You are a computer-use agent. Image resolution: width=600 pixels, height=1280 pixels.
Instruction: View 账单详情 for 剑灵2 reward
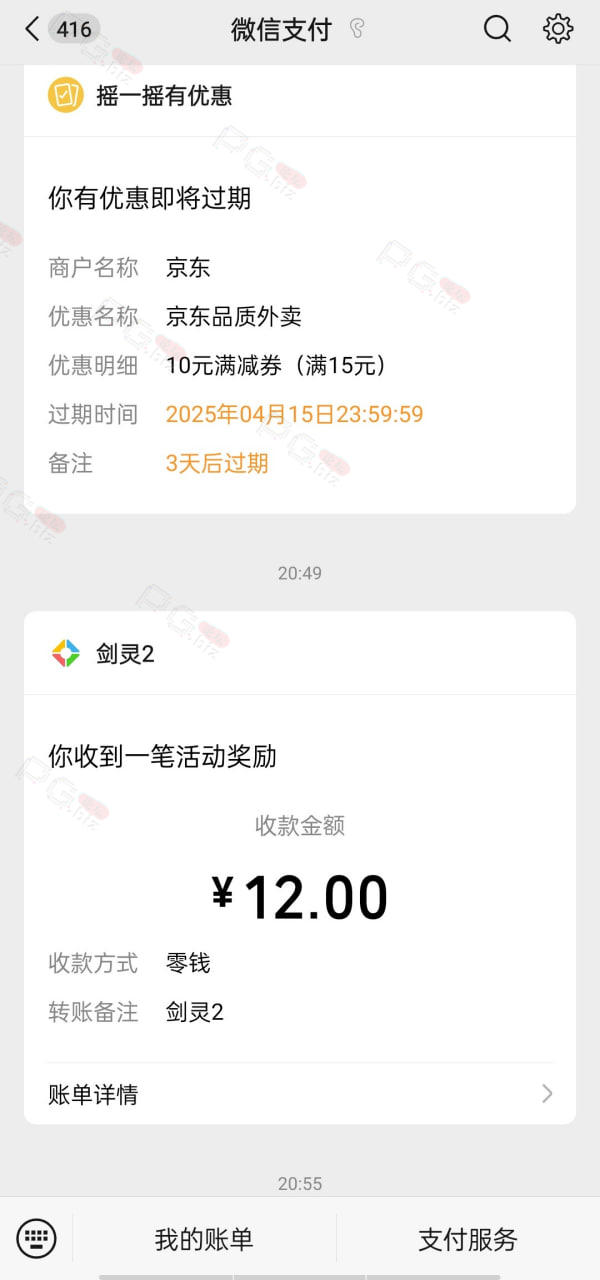point(300,1094)
